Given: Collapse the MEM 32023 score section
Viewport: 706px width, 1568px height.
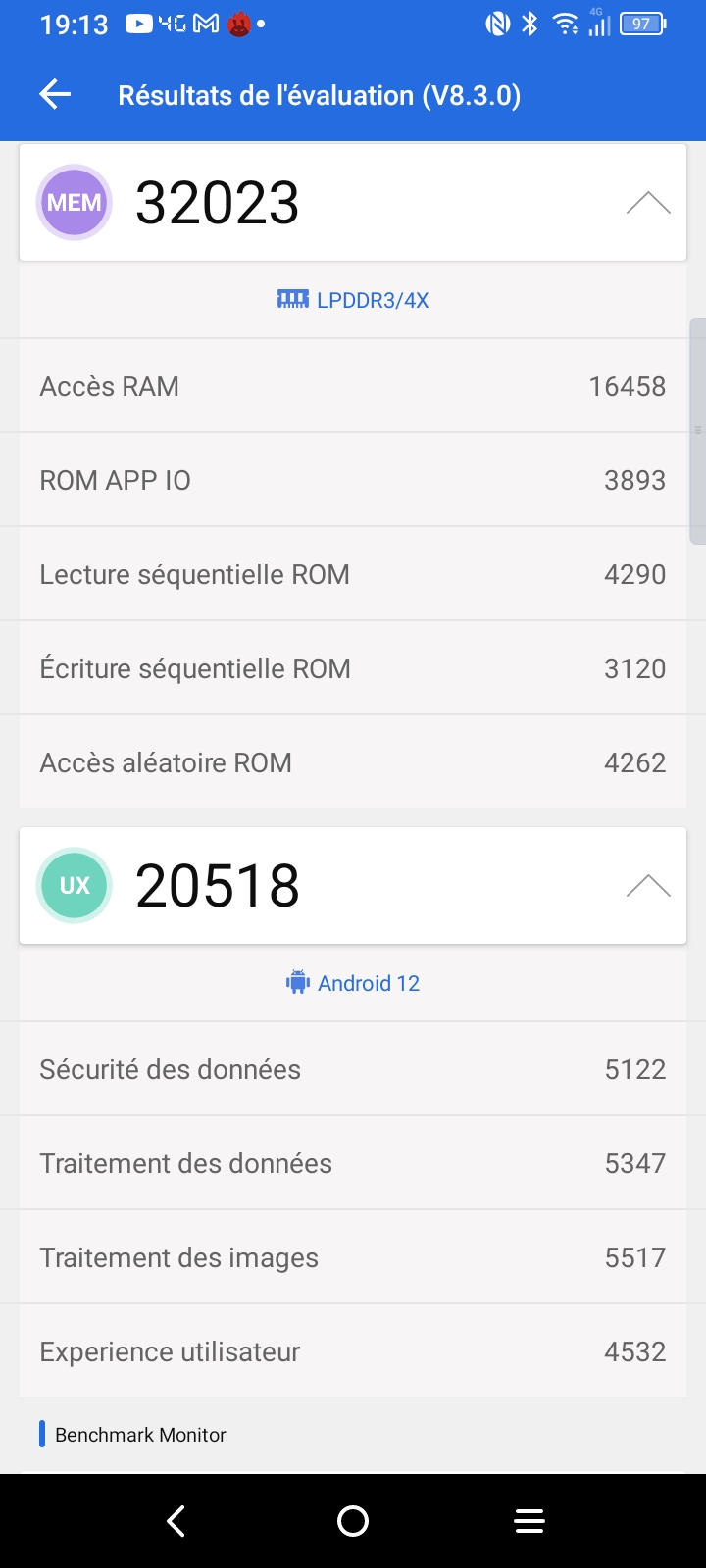Looking at the screenshot, I should [648, 203].
